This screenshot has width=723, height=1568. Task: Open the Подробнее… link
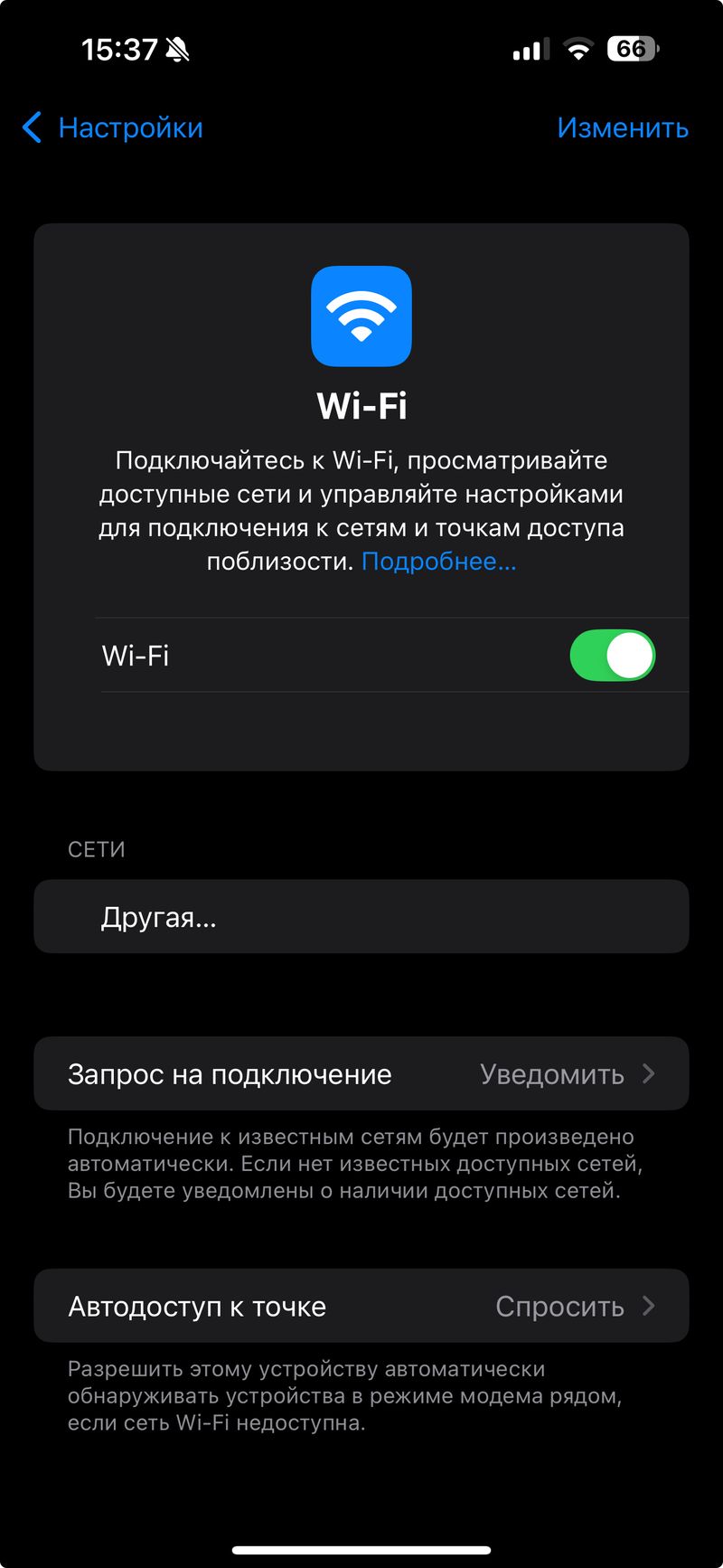[439, 562]
